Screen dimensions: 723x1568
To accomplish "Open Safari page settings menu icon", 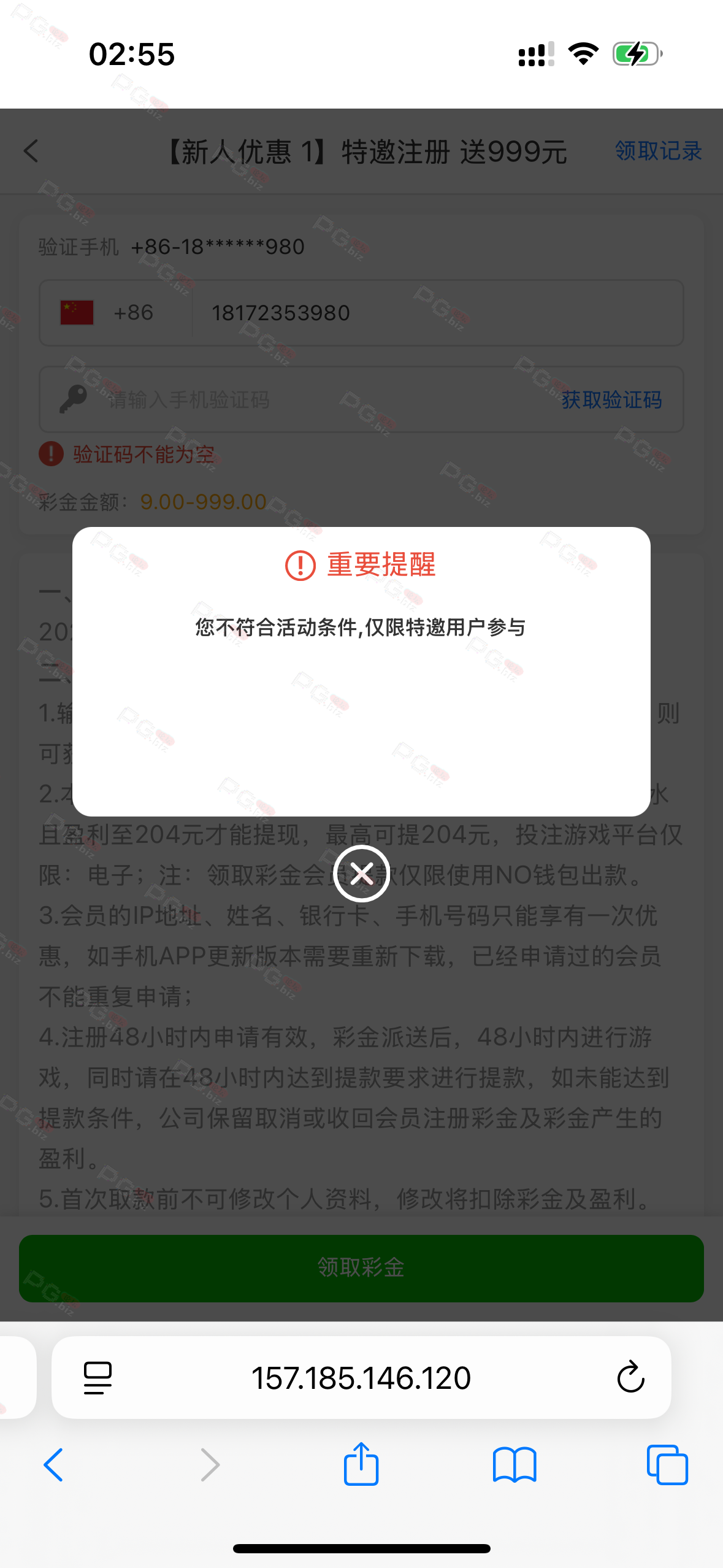I will 98,1377.
